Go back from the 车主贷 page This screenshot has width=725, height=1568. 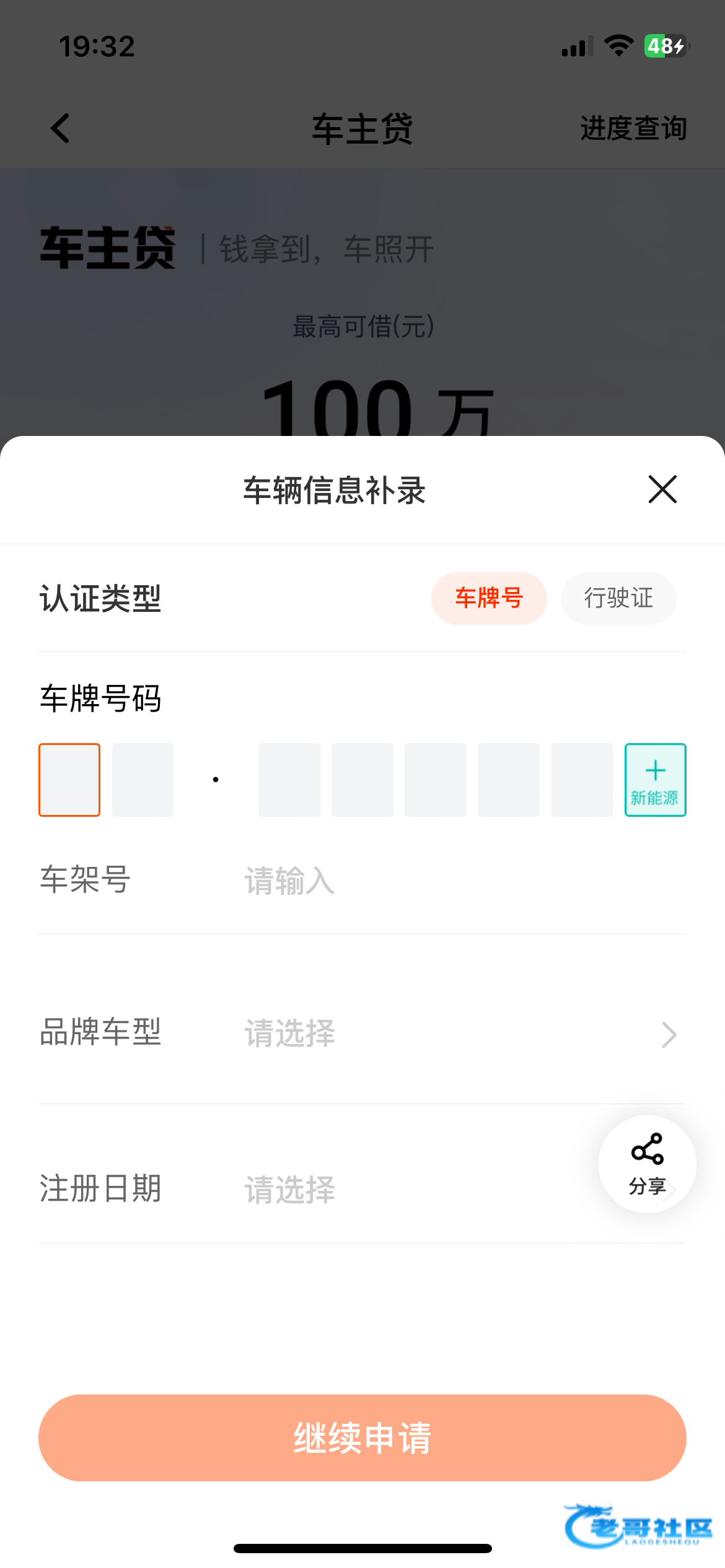click(60, 128)
